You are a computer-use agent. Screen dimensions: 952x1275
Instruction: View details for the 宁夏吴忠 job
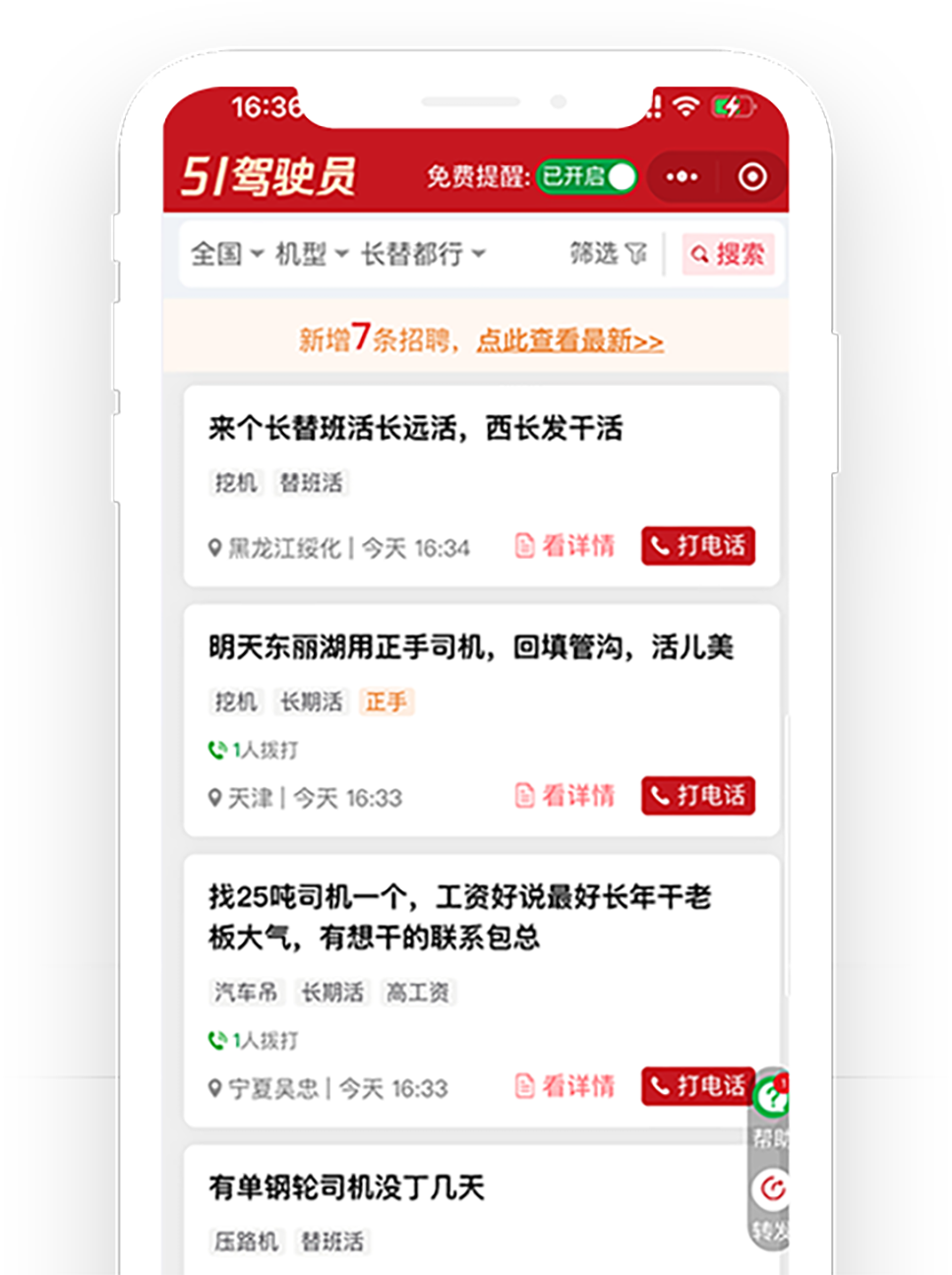tap(565, 1086)
